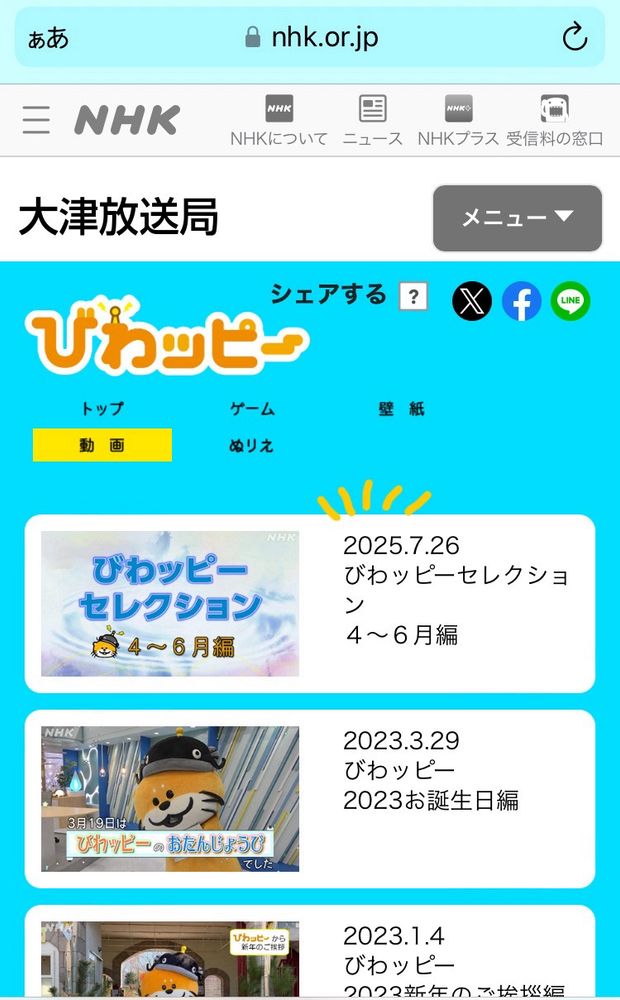Image resolution: width=620 pixels, height=1000 pixels.
Task: Open the reader text size ぁあ button
Action: coord(48,38)
